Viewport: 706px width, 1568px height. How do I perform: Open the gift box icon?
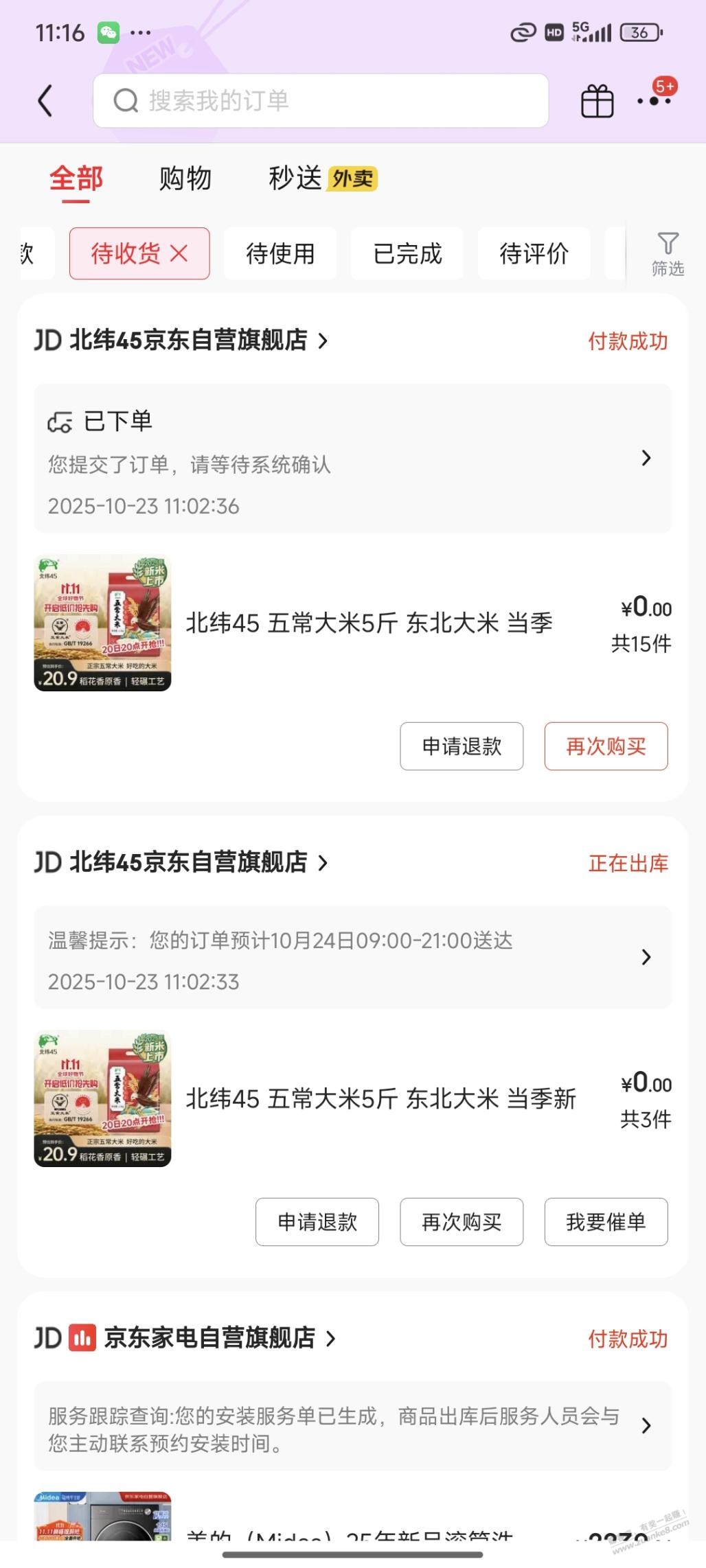pyautogui.click(x=597, y=102)
